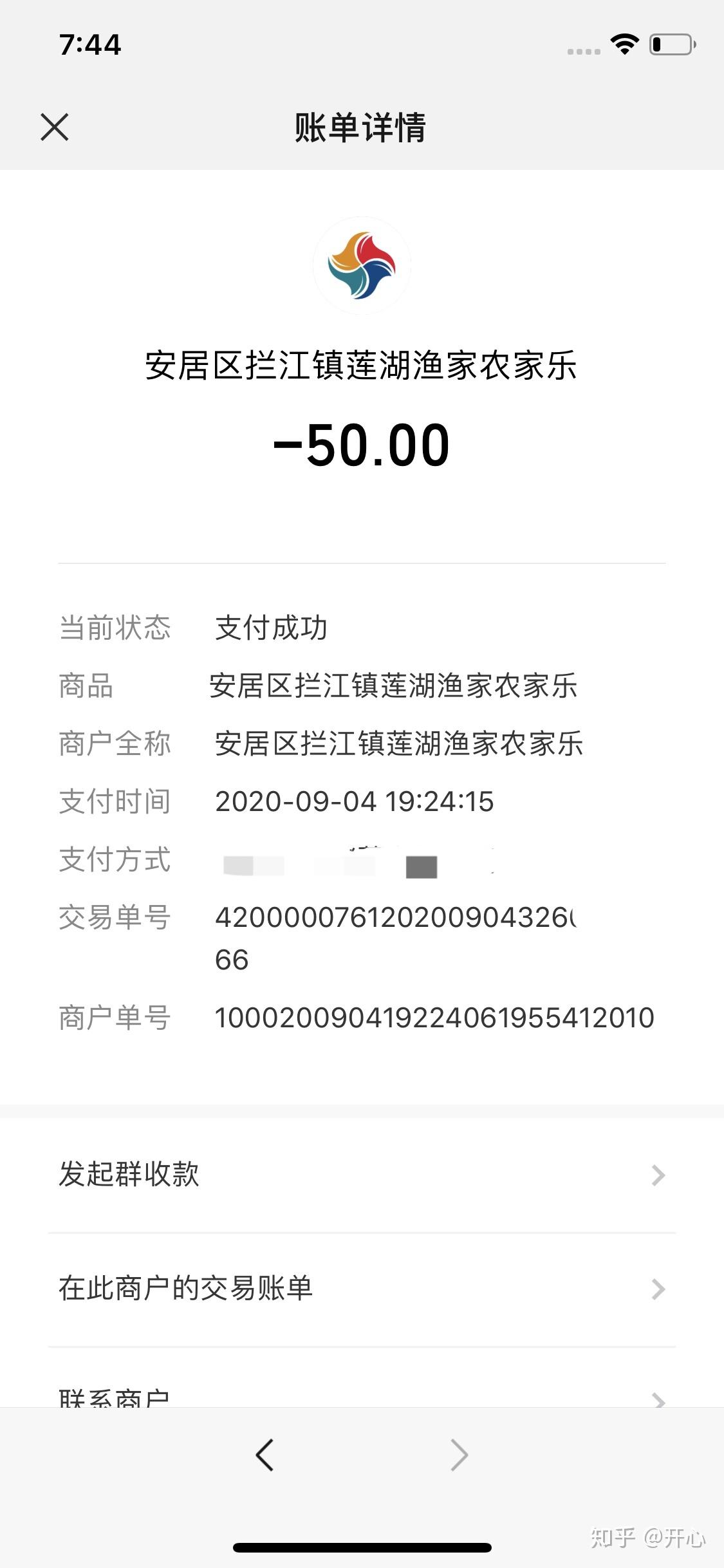Tap the masked payment method icon
724x1568 pixels.
pyautogui.click(x=420, y=867)
